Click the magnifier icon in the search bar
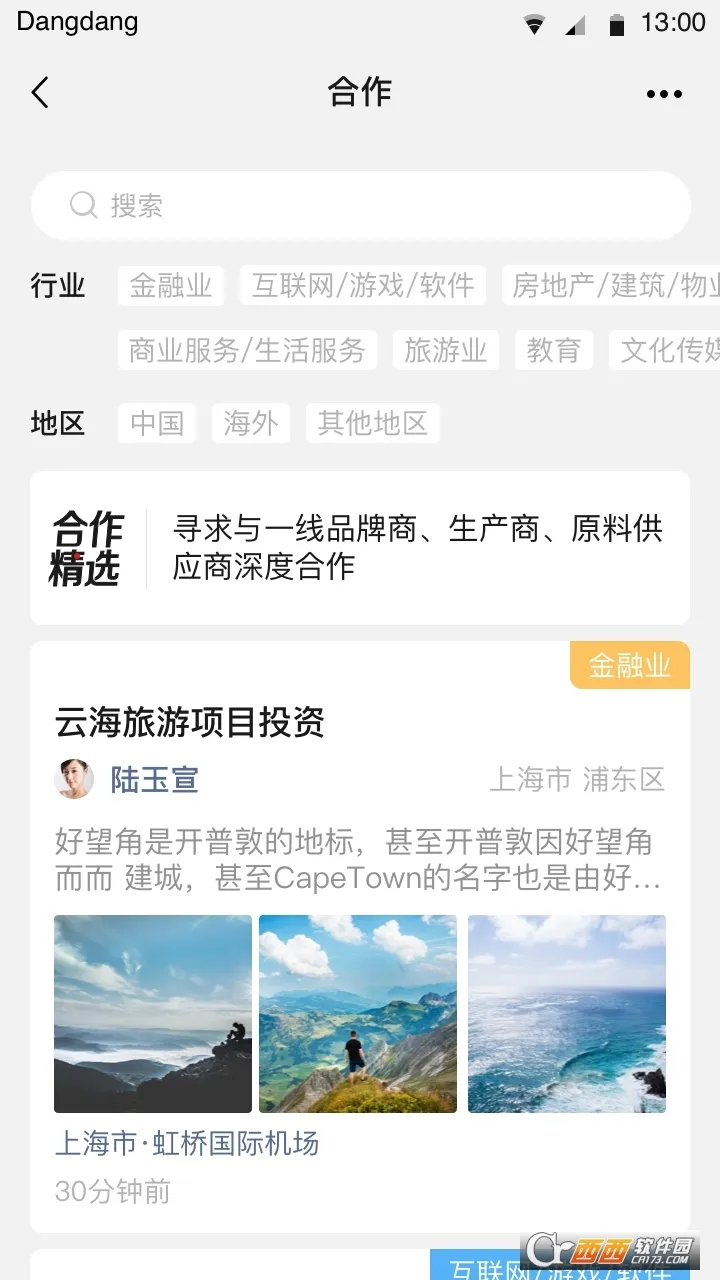Screen dimensions: 720x1280 84,205
